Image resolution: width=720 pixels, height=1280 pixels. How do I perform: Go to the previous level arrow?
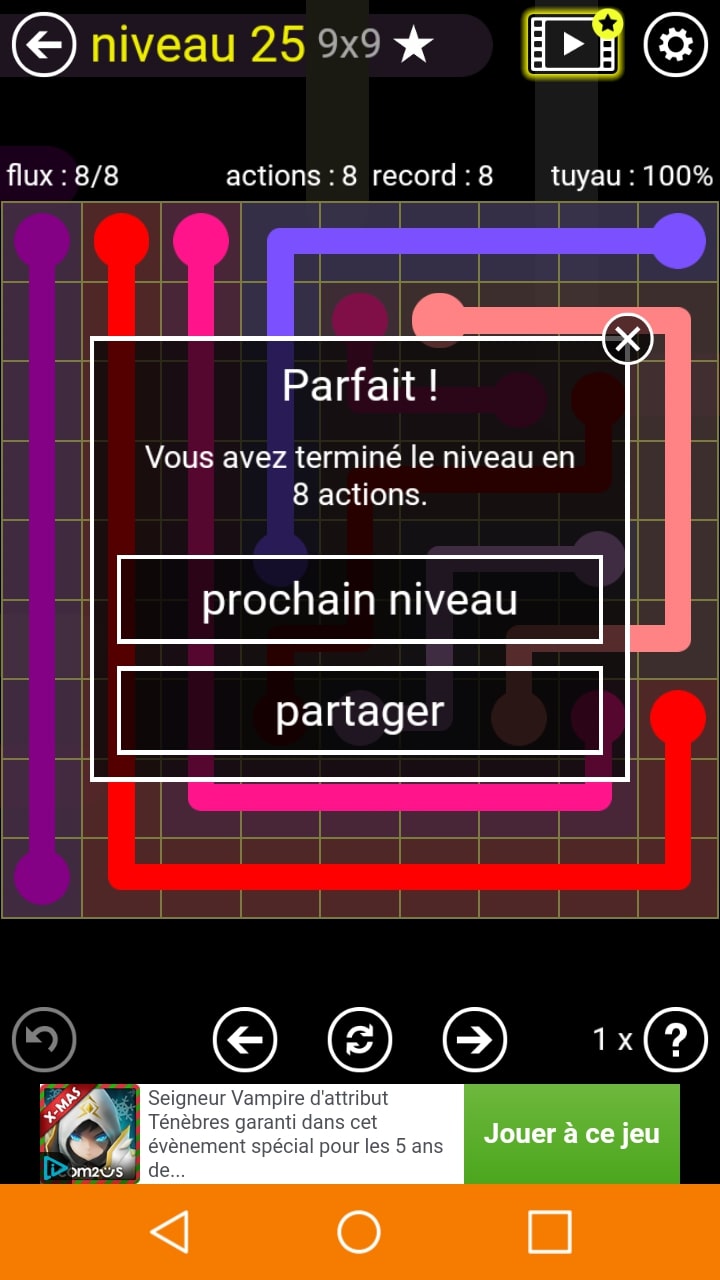pos(245,1040)
